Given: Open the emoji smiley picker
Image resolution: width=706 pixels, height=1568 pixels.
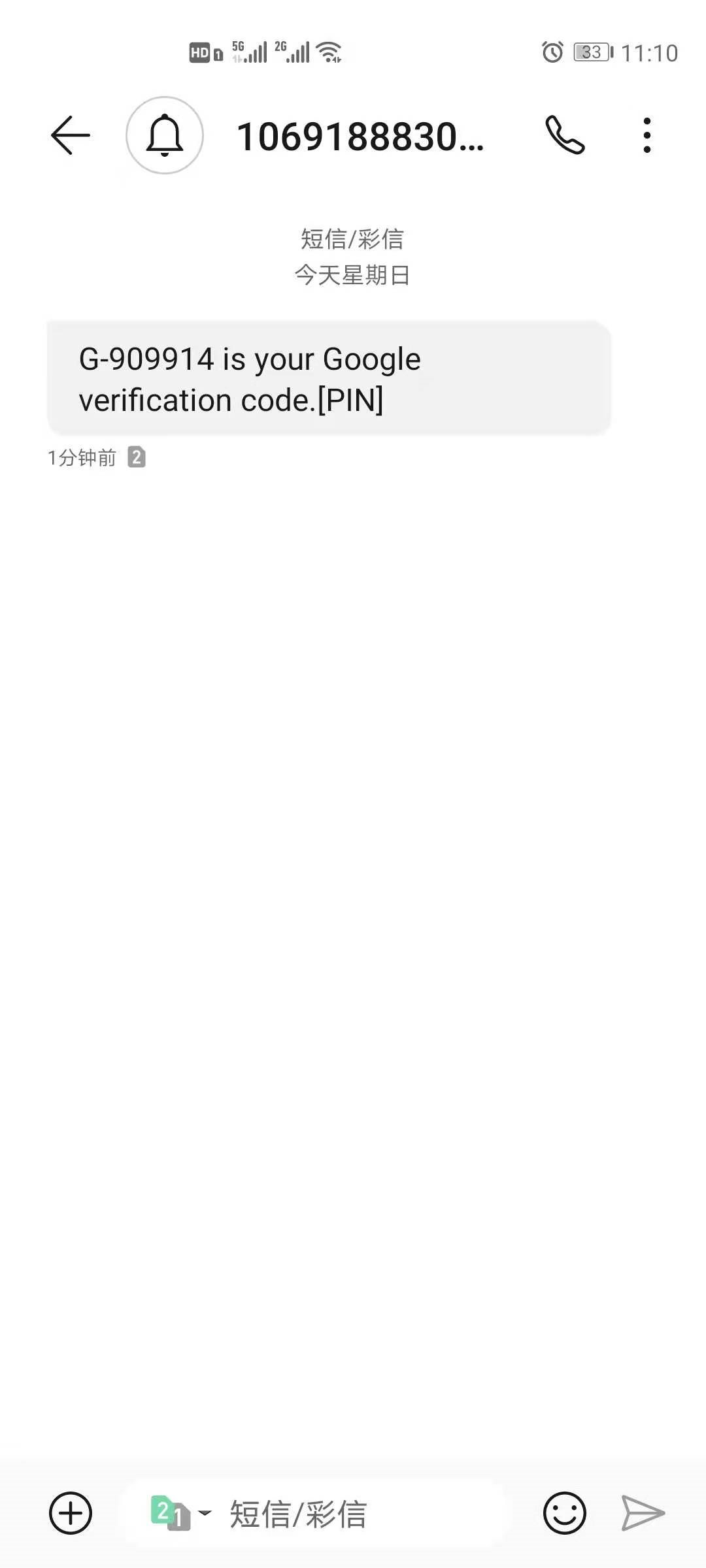Looking at the screenshot, I should [x=565, y=1513].
